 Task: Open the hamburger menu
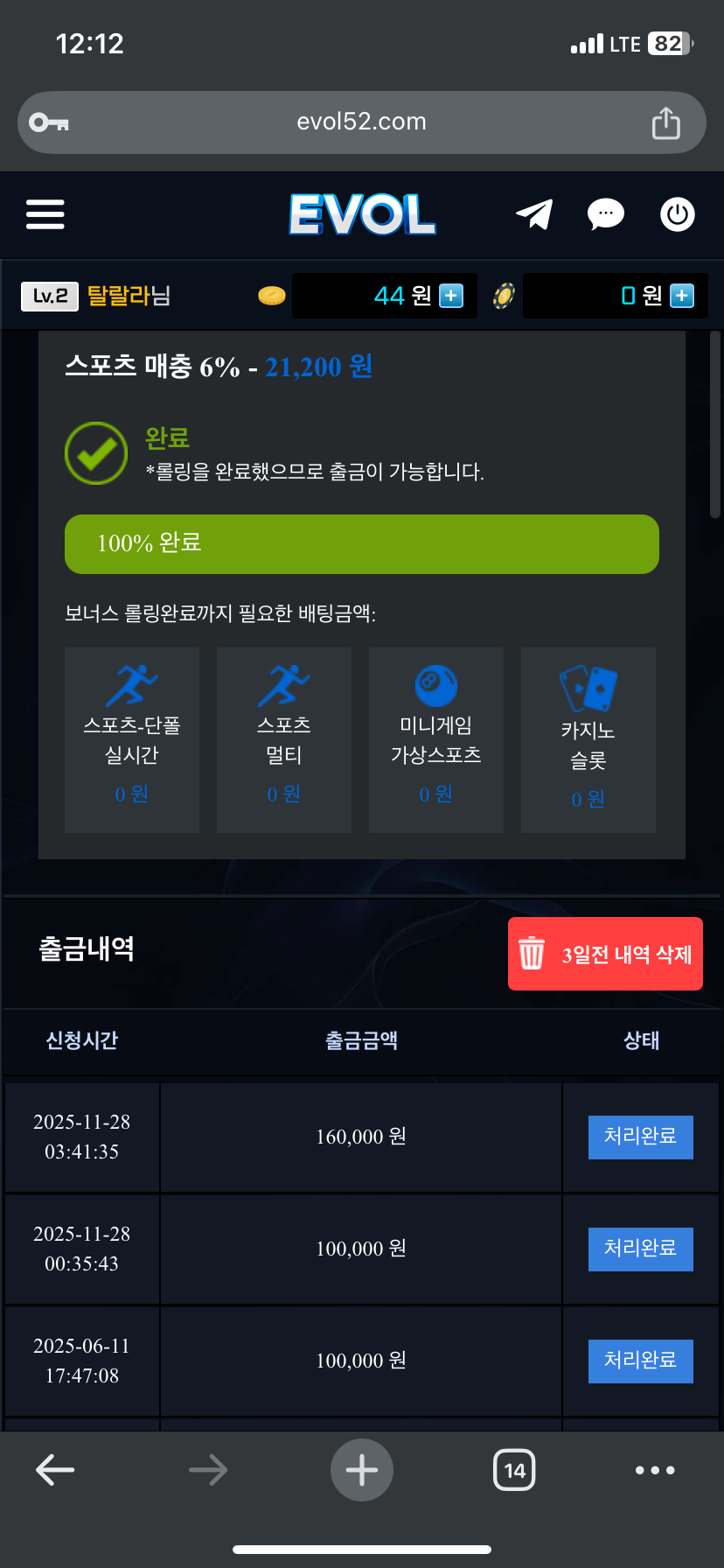(45, 214)
